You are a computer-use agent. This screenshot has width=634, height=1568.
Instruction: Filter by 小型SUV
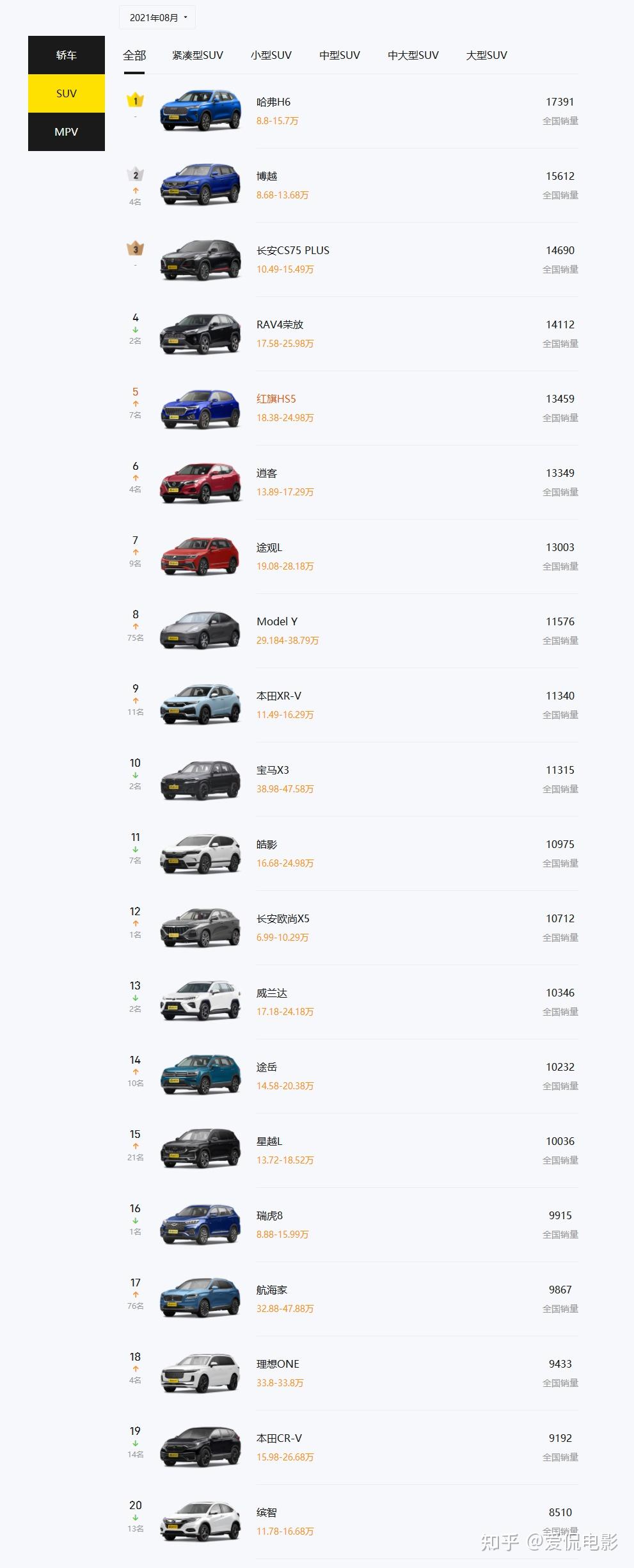pyautogui.click(x=271, y=56)
